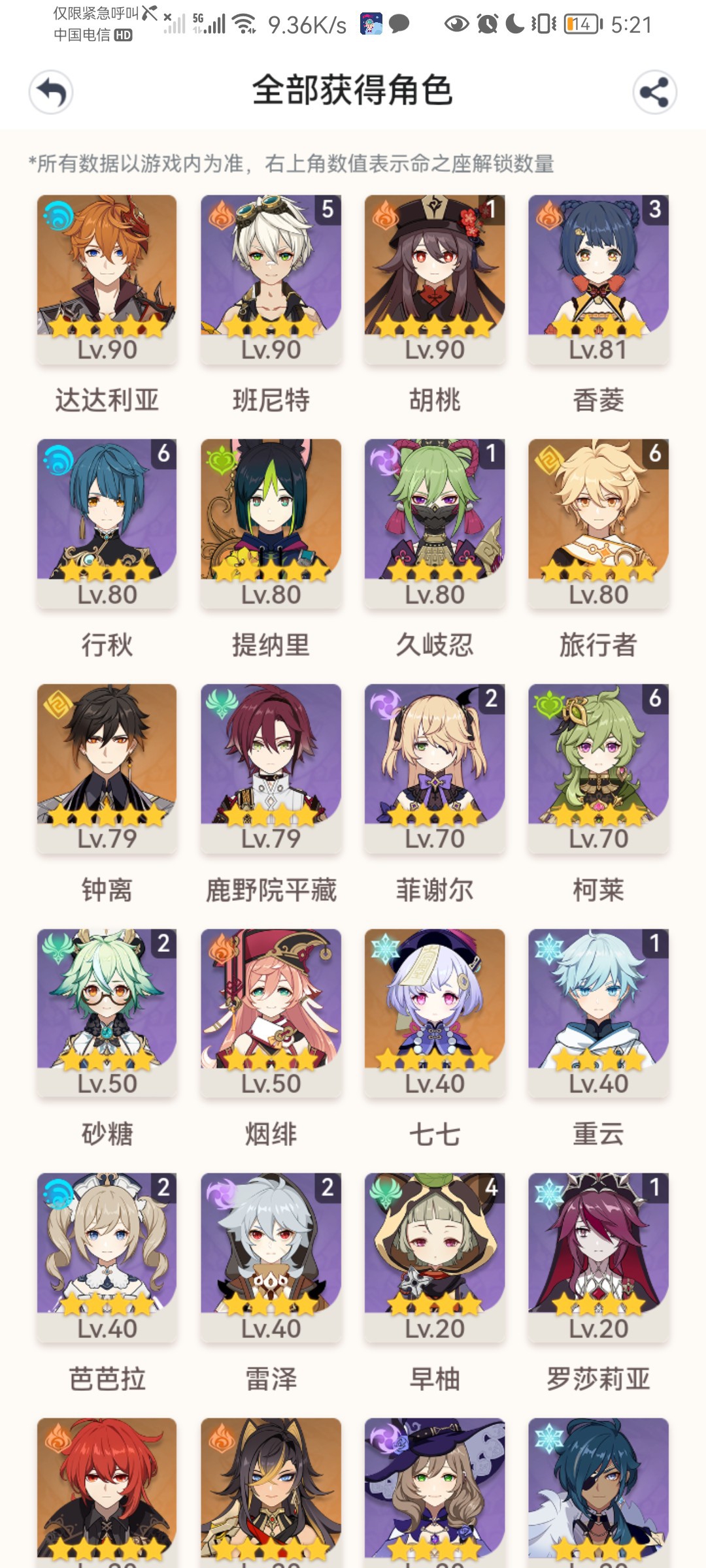The height and width of the screenshot is (1568, 706).
Task: View 鹿野院平藏 details
Action: tap(271, 768)
